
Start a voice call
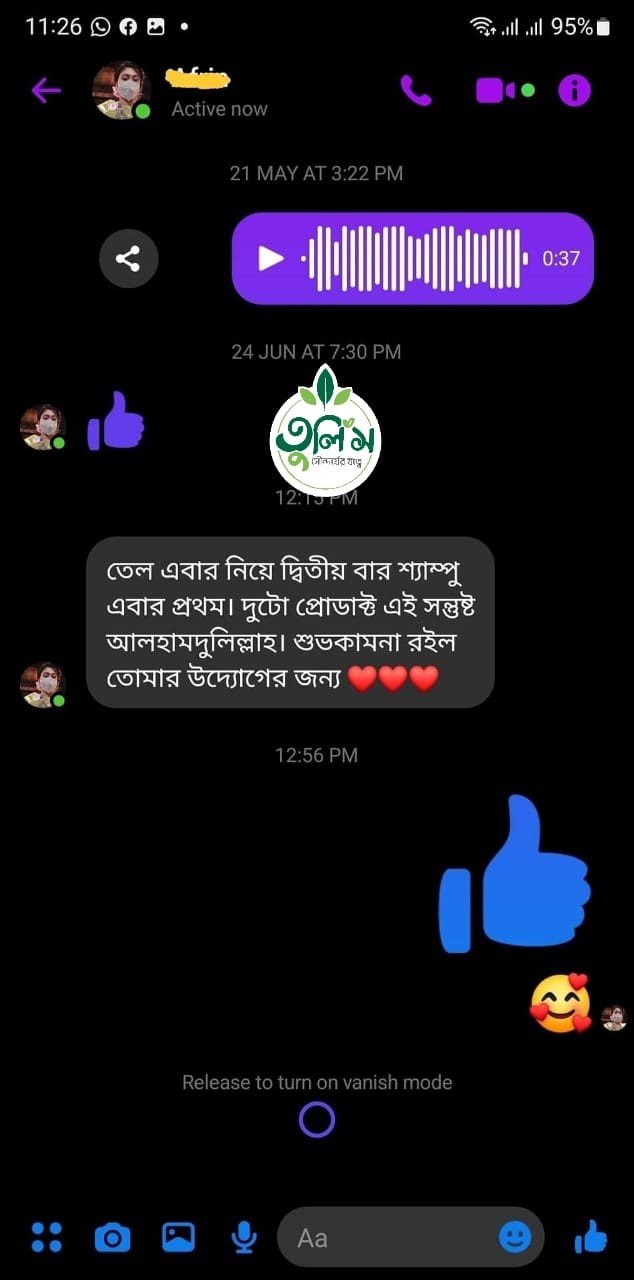click(415, 91)
